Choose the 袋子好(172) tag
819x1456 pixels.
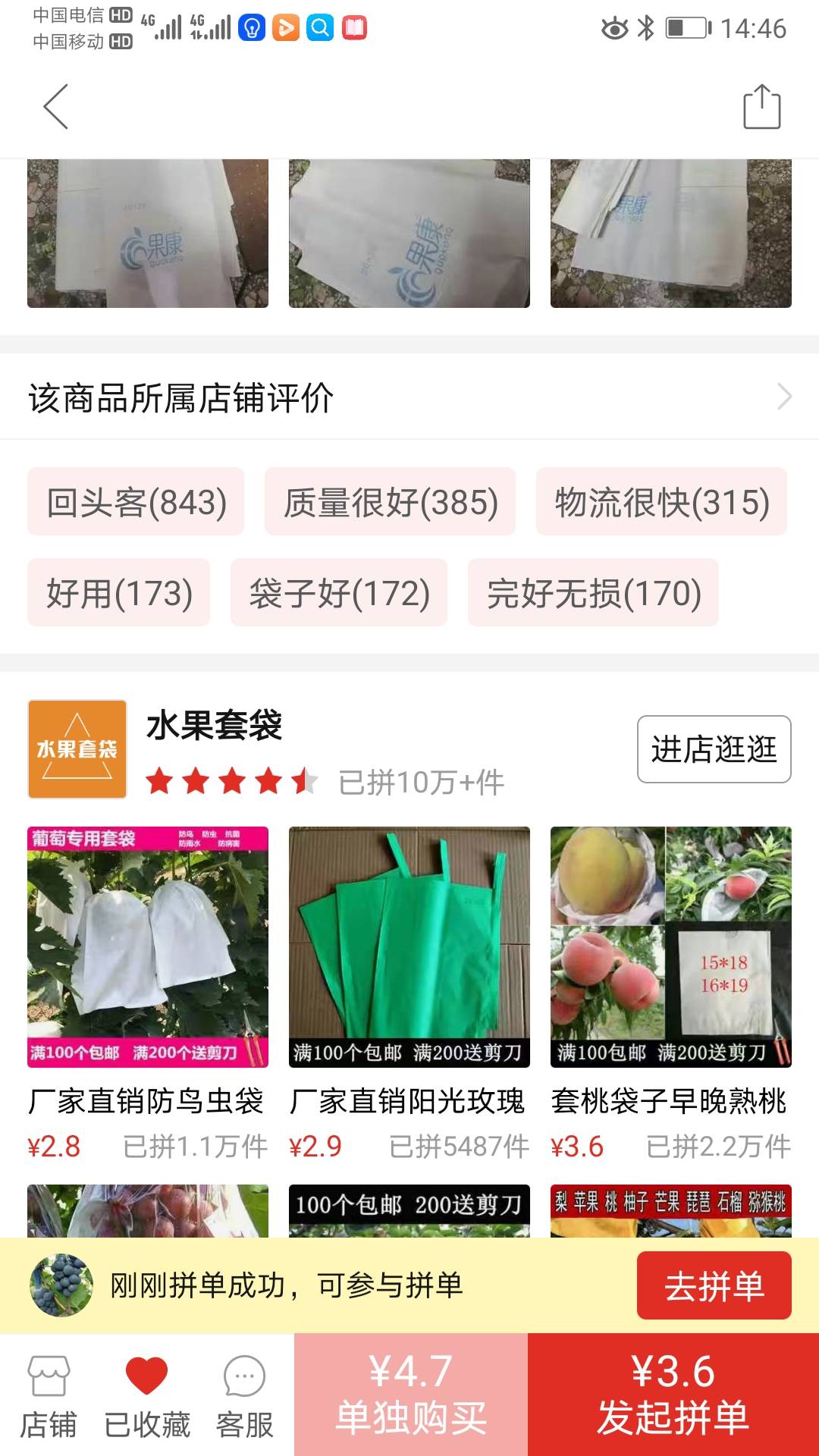[x=339, y=592]
